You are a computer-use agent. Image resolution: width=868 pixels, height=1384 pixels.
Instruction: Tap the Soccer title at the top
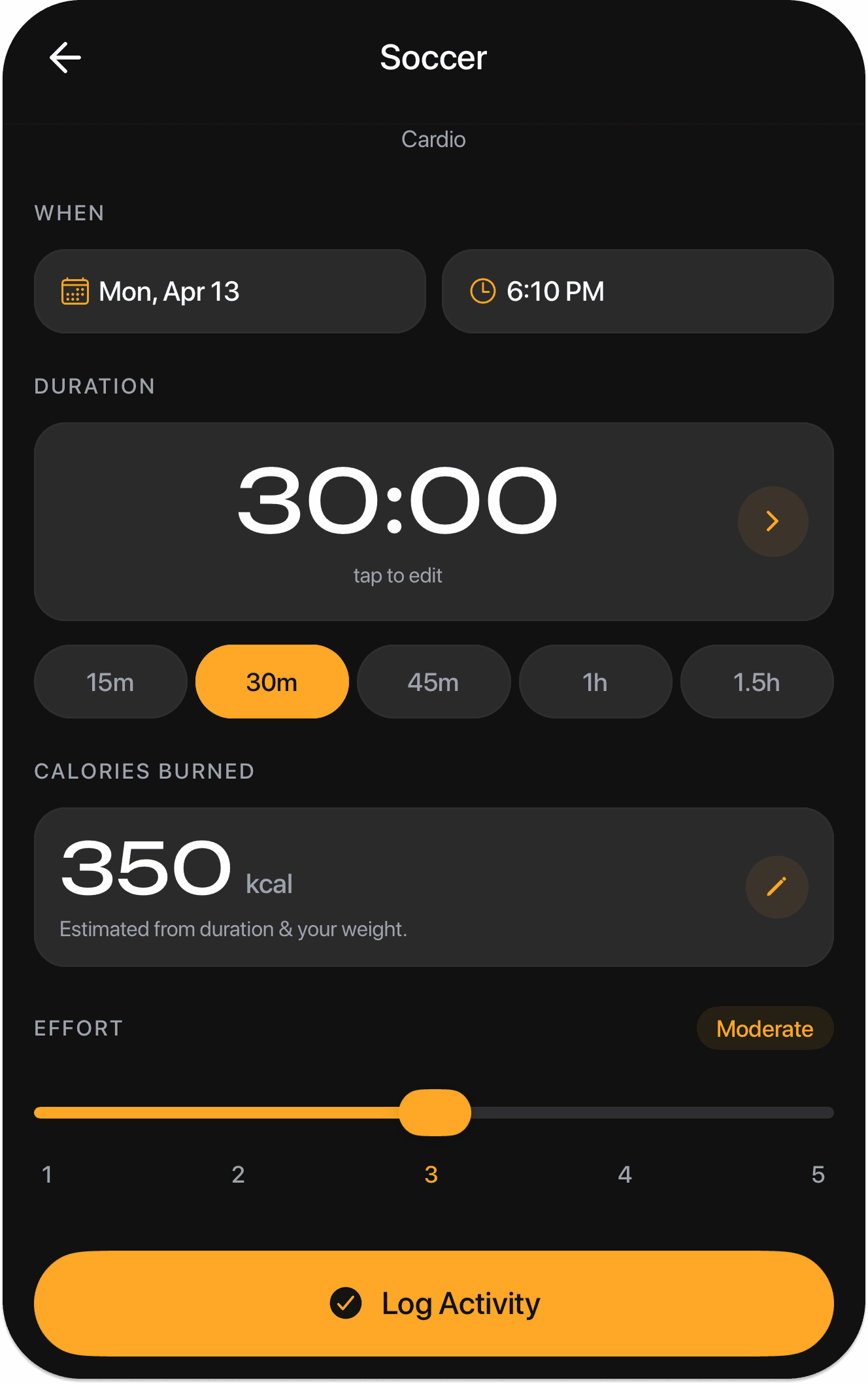click(433, 58)
